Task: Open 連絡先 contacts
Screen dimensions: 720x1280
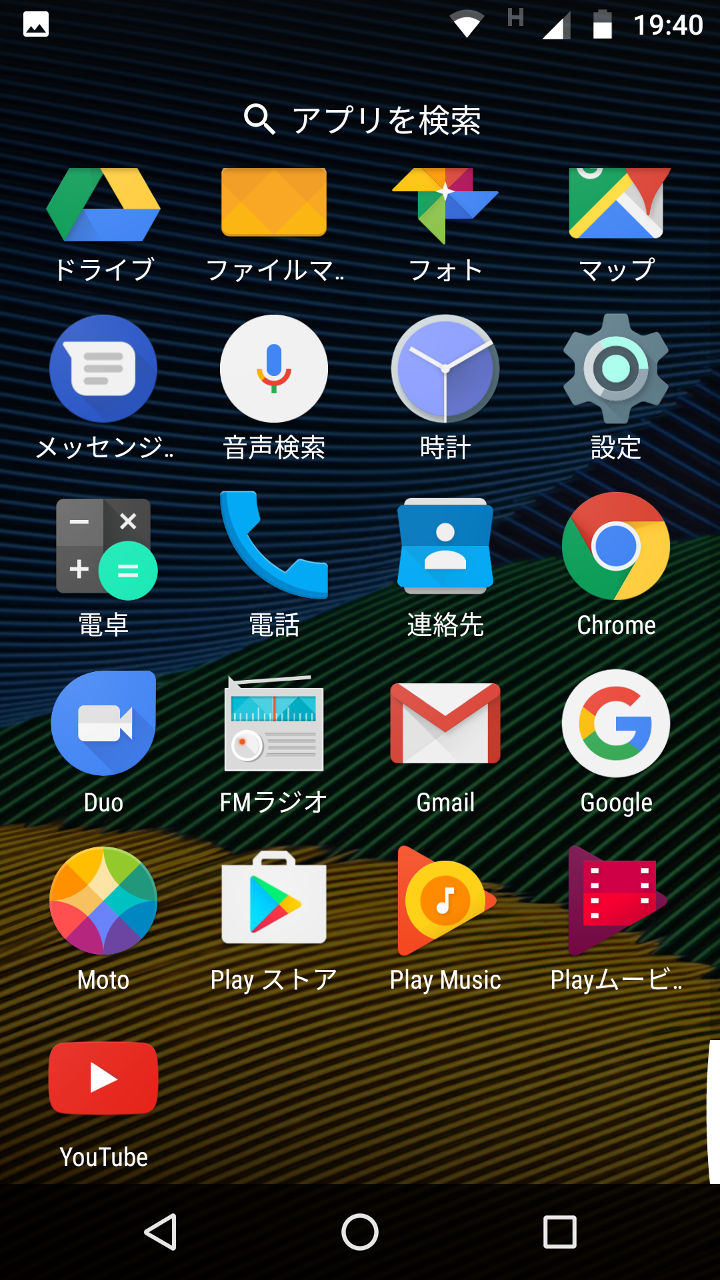Action: tap(445, 547)
